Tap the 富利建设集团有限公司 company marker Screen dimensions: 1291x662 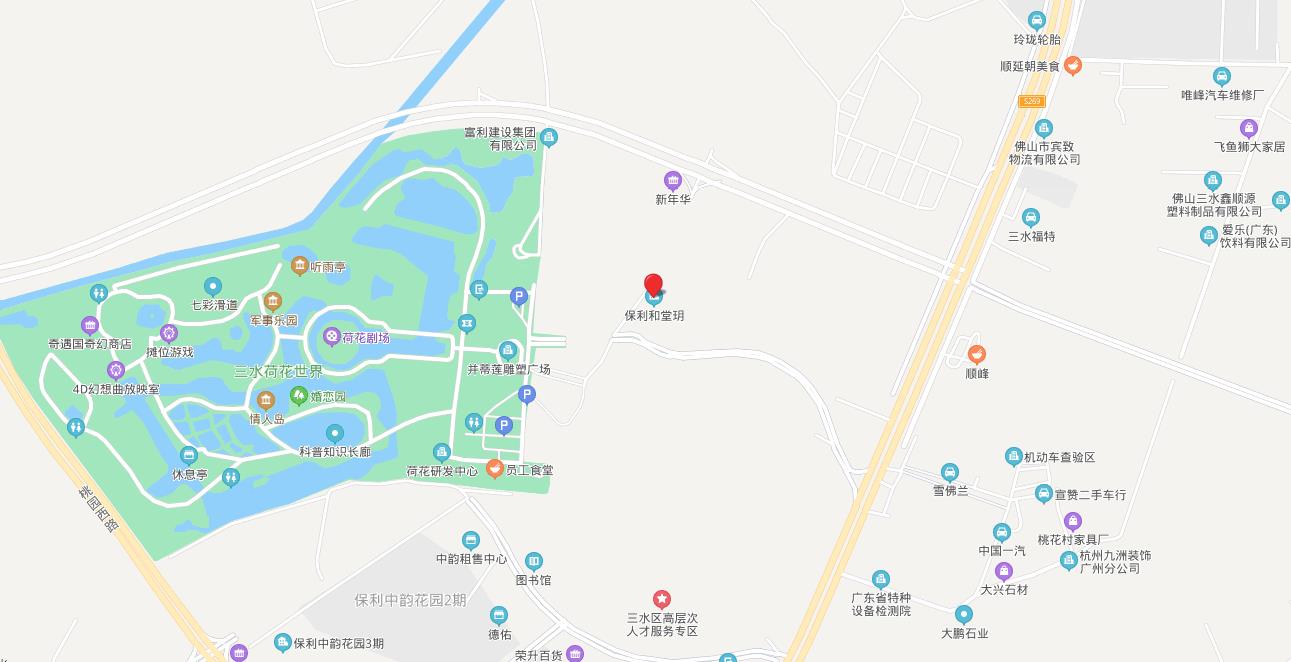(549, 139)
